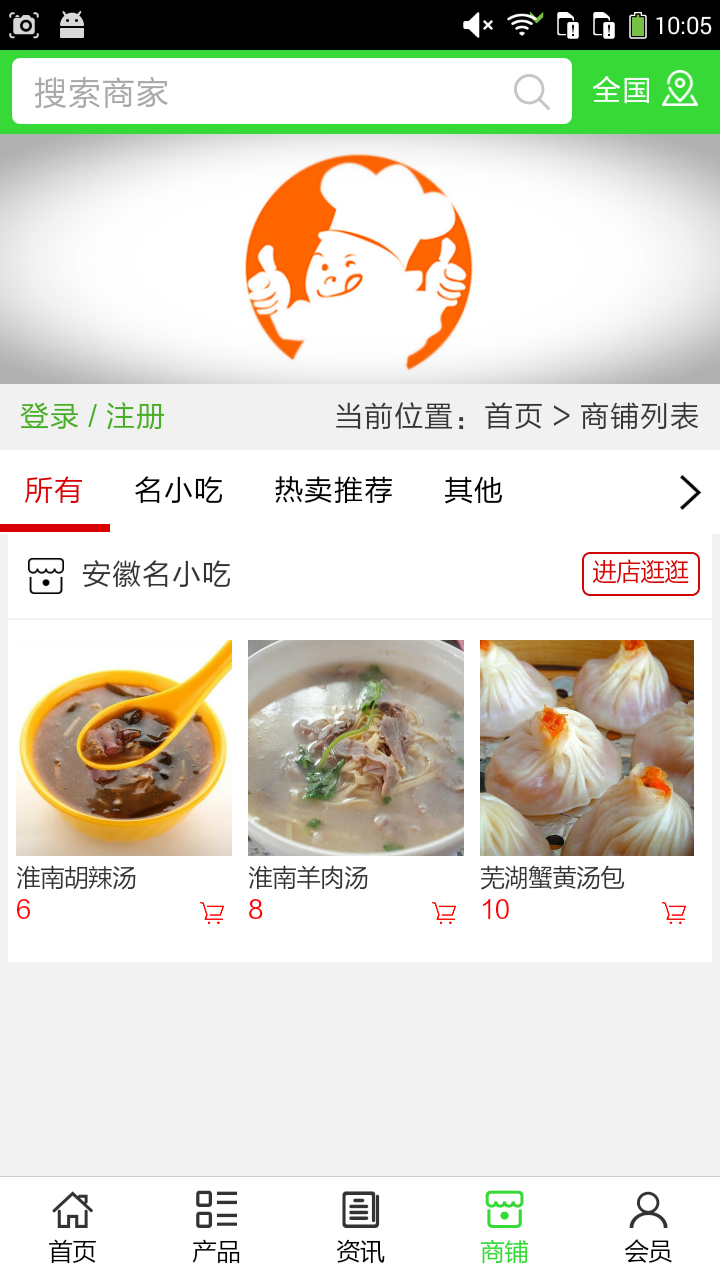Open the 会员 member tab
The height and width of the screenshot is (1280, 720).
(648, 1227)
